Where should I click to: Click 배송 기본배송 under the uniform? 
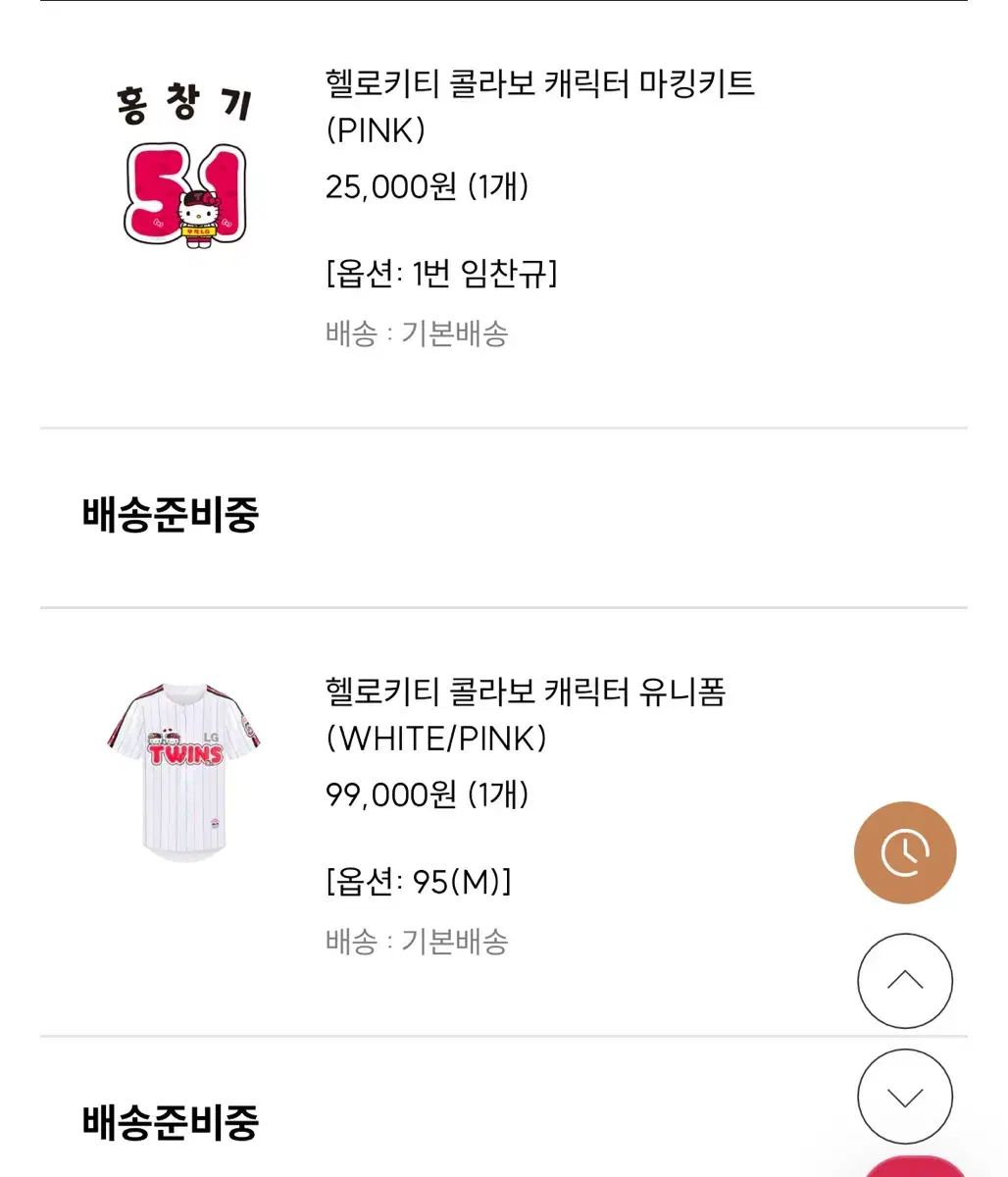[x=417, y=943]
